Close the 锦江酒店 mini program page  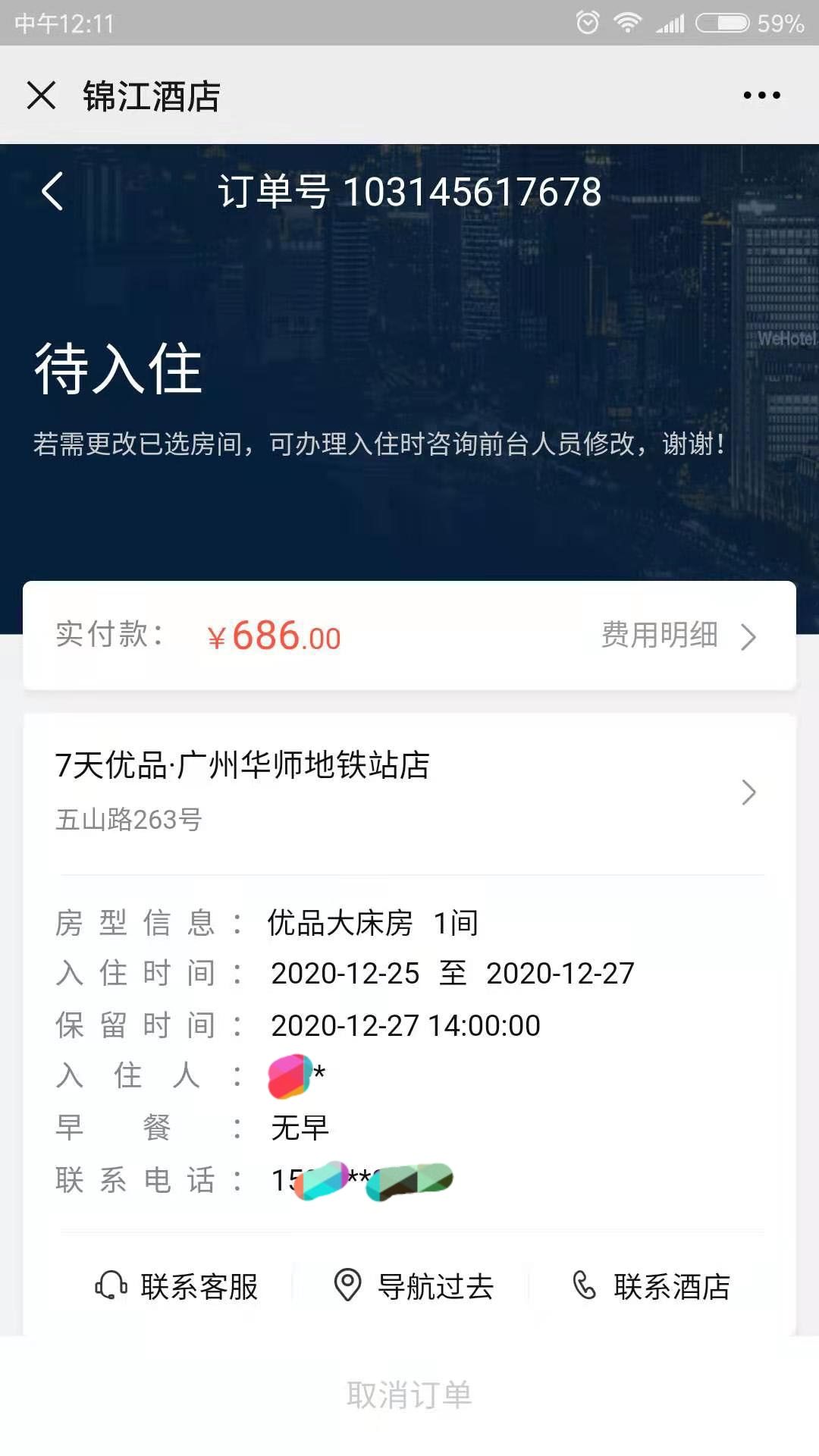tap(41, 96)
